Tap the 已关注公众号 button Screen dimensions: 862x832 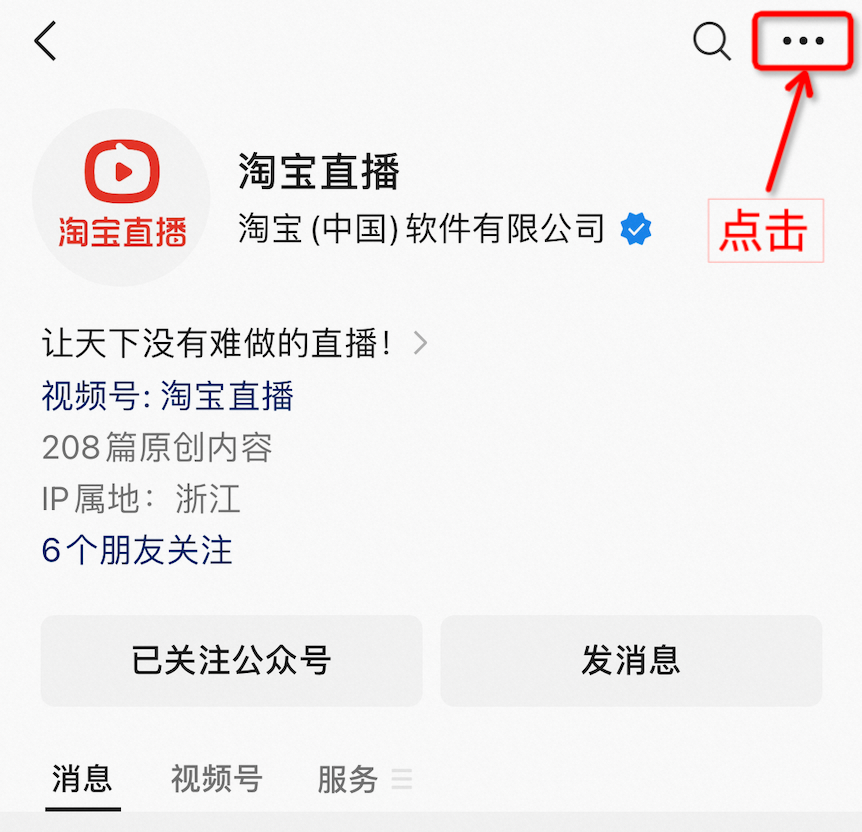[x=231, y=660]
